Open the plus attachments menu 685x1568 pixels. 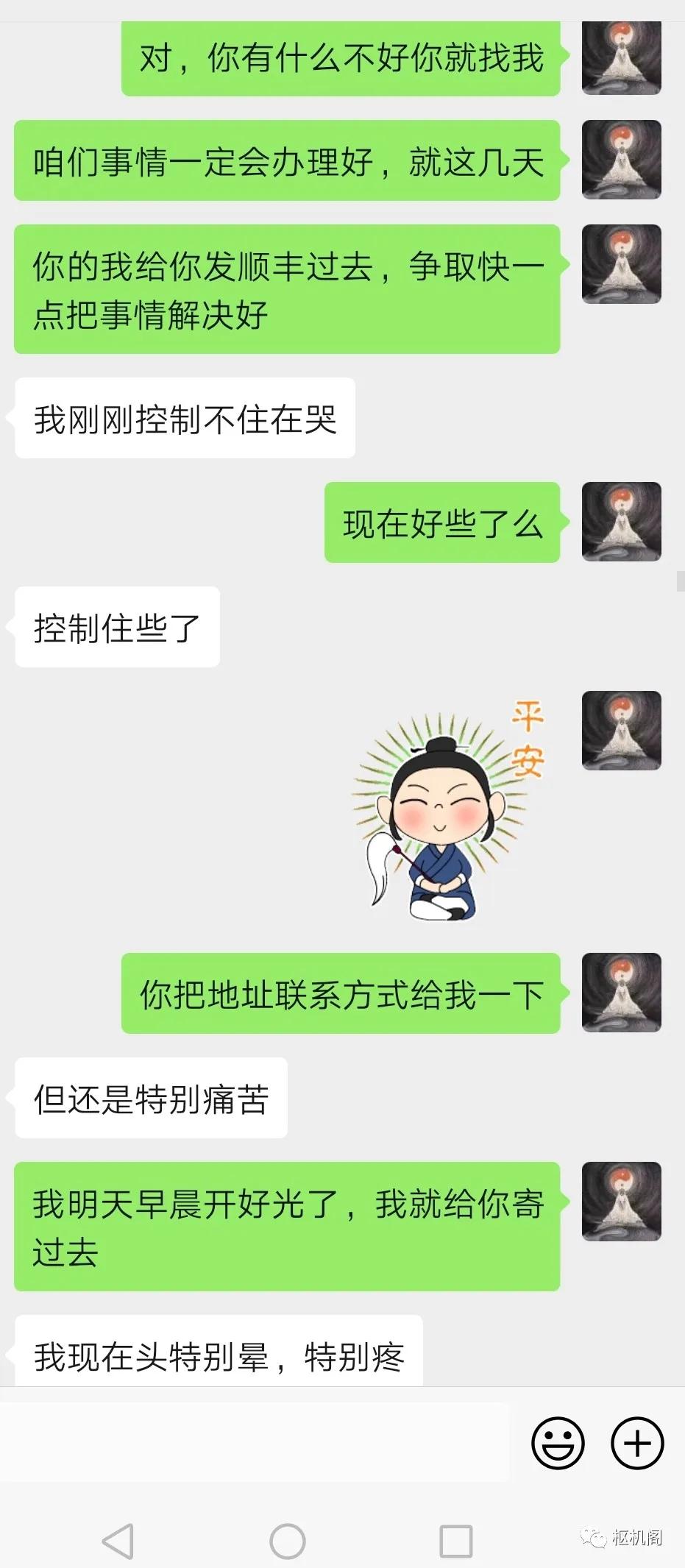637,1443
